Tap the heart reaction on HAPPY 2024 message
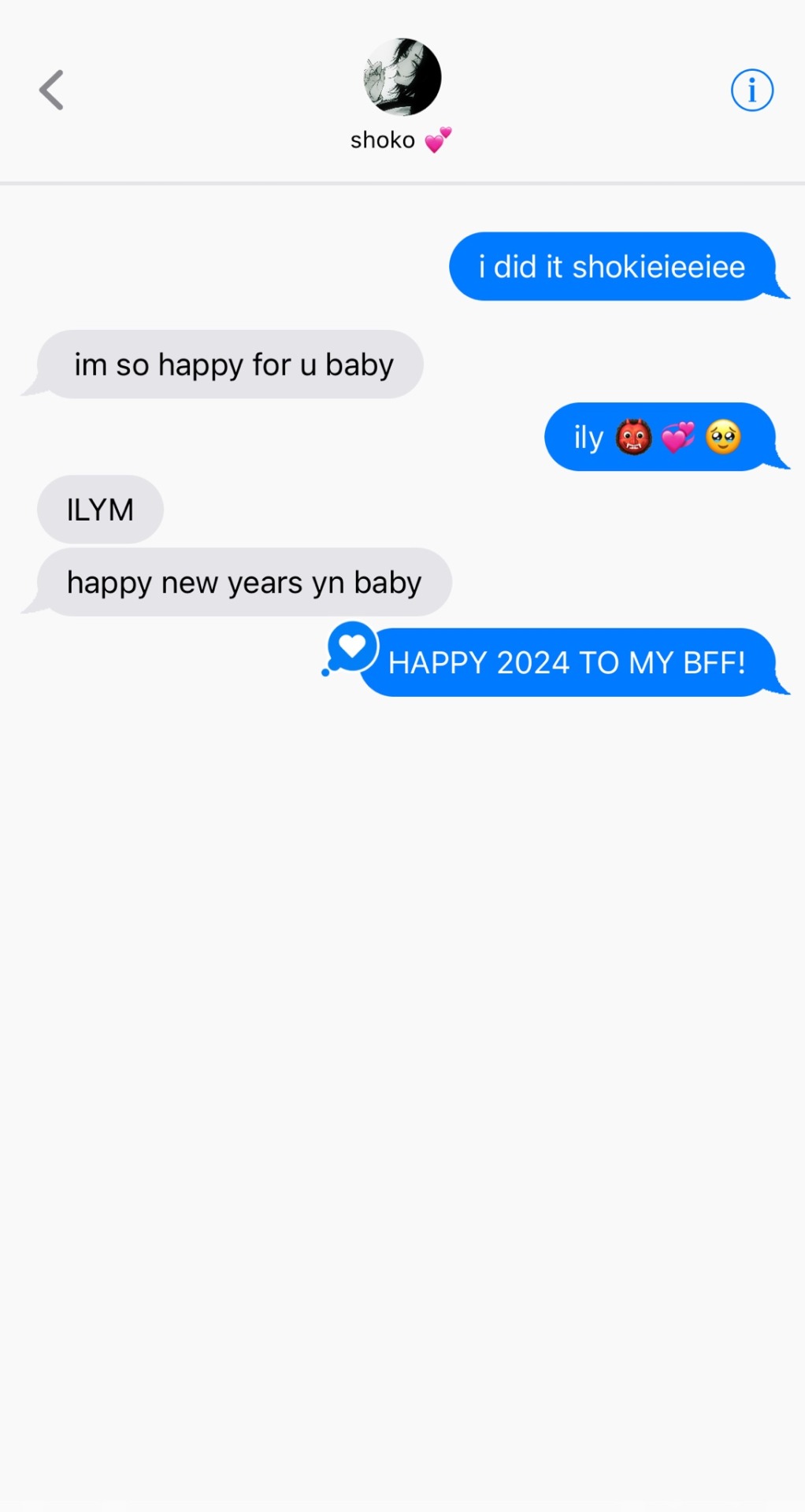The image size is (805, 1512). click(351, 647)
